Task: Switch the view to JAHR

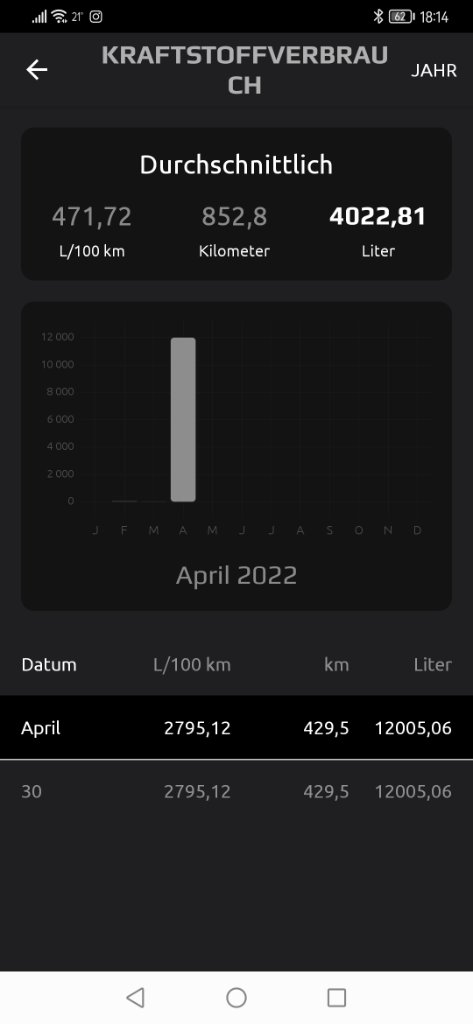Action: (x=433, y=71)
